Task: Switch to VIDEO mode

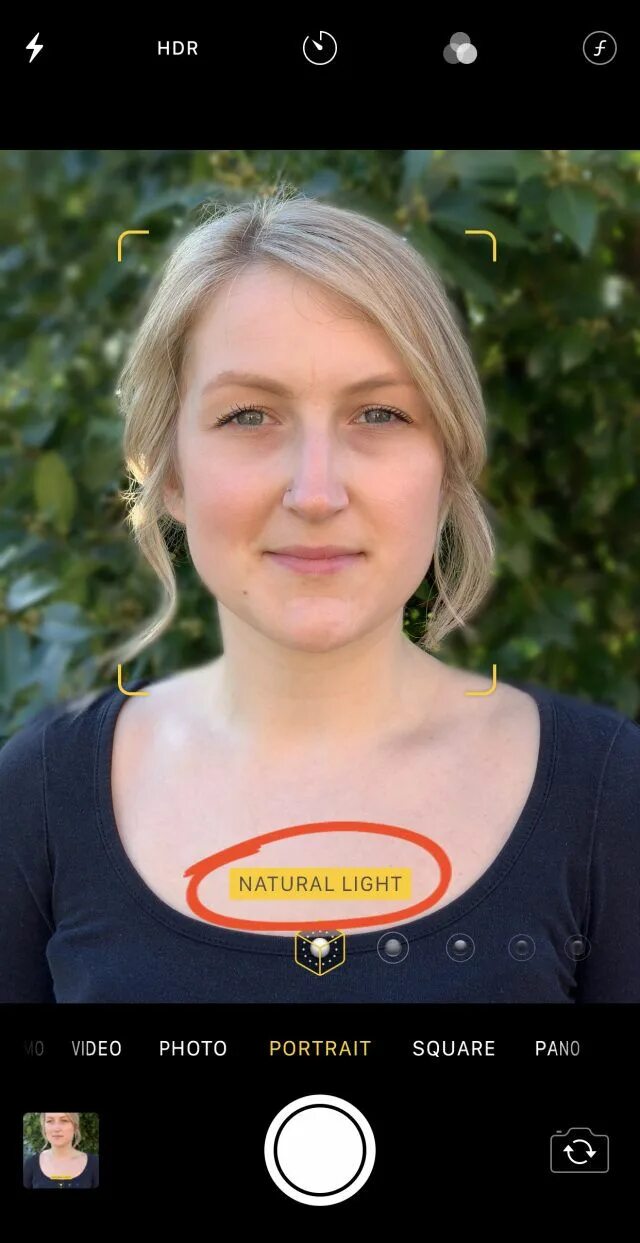Action: coord(97,1048)
